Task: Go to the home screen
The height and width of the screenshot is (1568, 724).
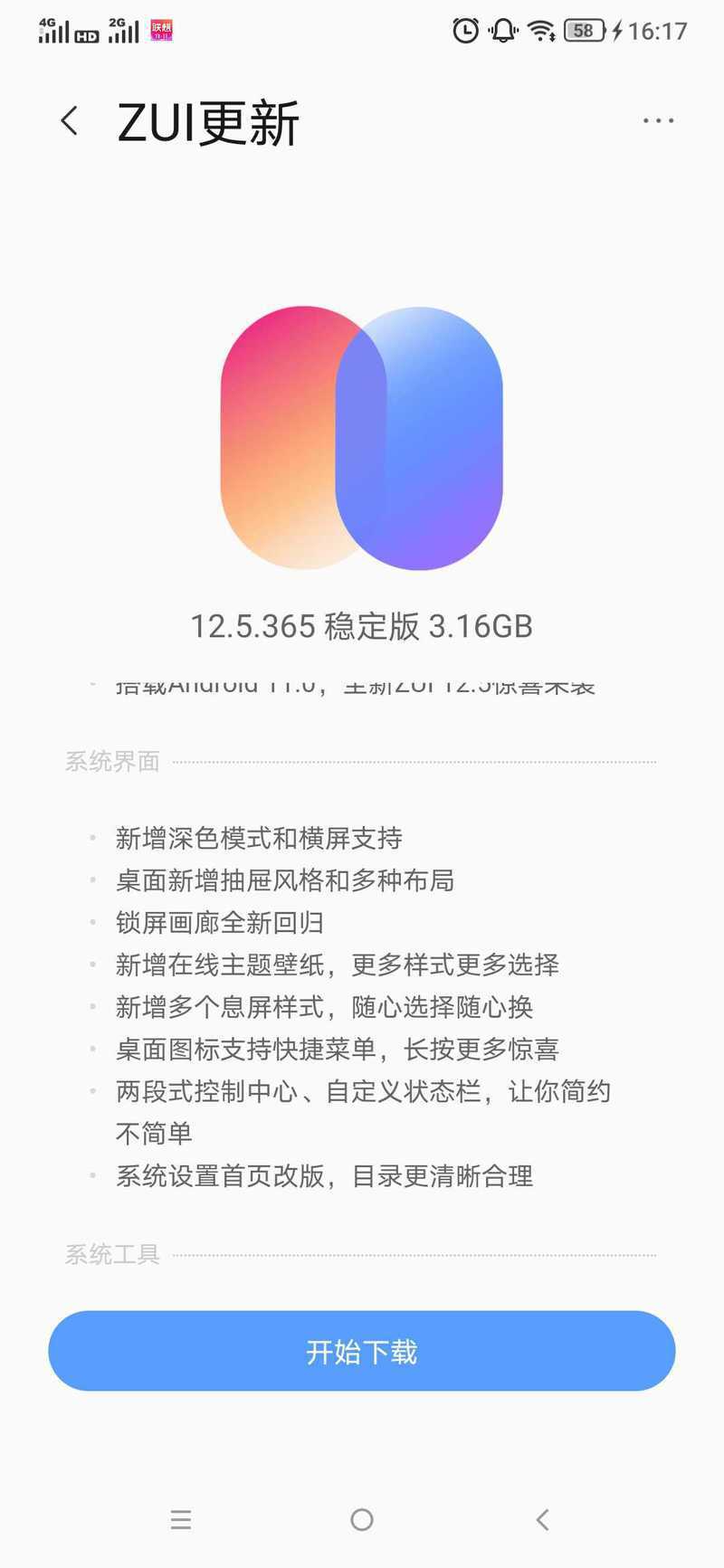Action: pos(362,1520)
